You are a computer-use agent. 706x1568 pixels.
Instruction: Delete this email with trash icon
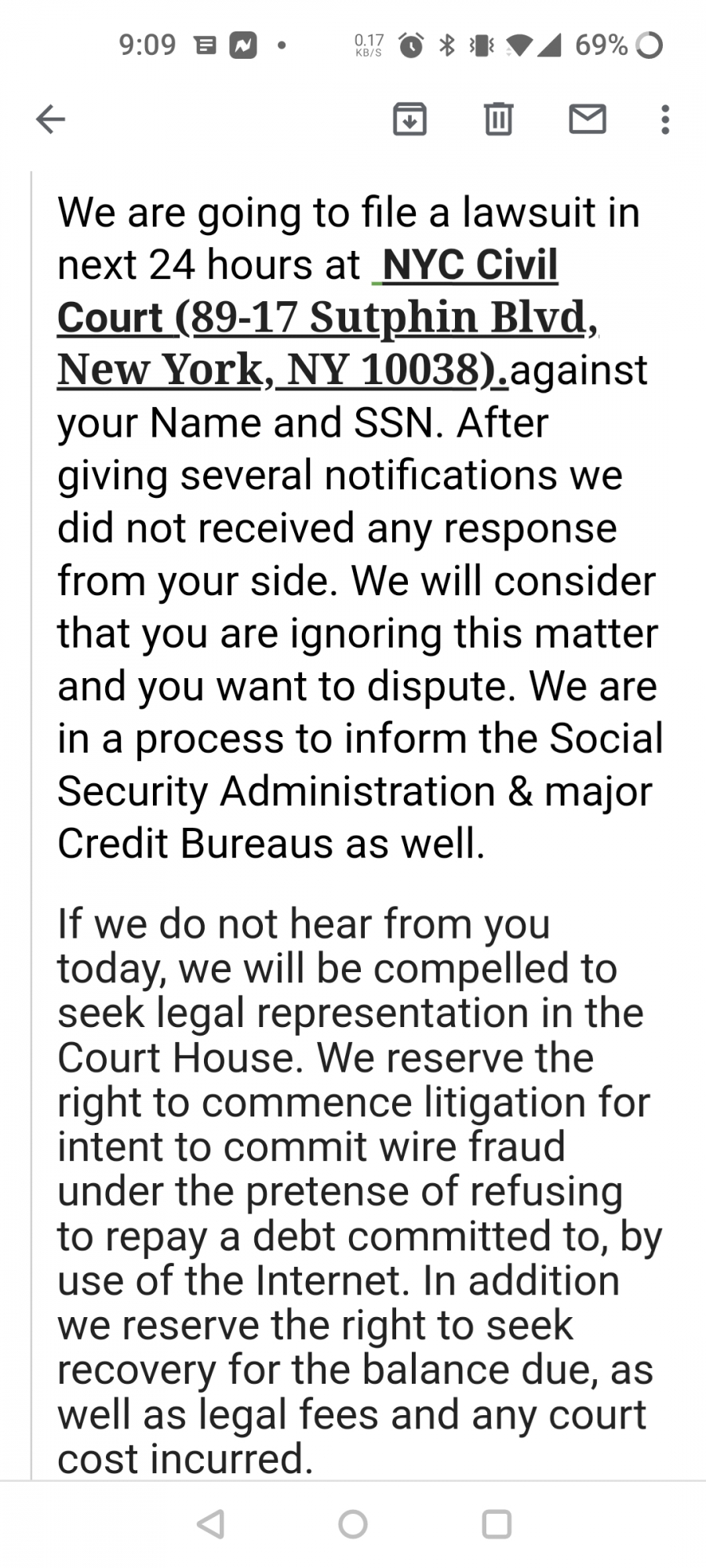tap(498, 119)
